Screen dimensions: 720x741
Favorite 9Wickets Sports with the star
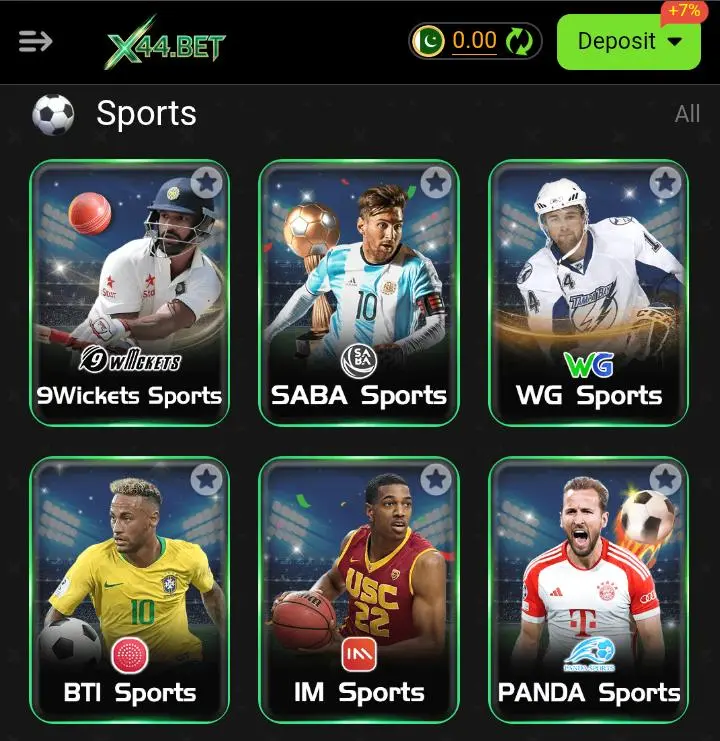(207, 182)
